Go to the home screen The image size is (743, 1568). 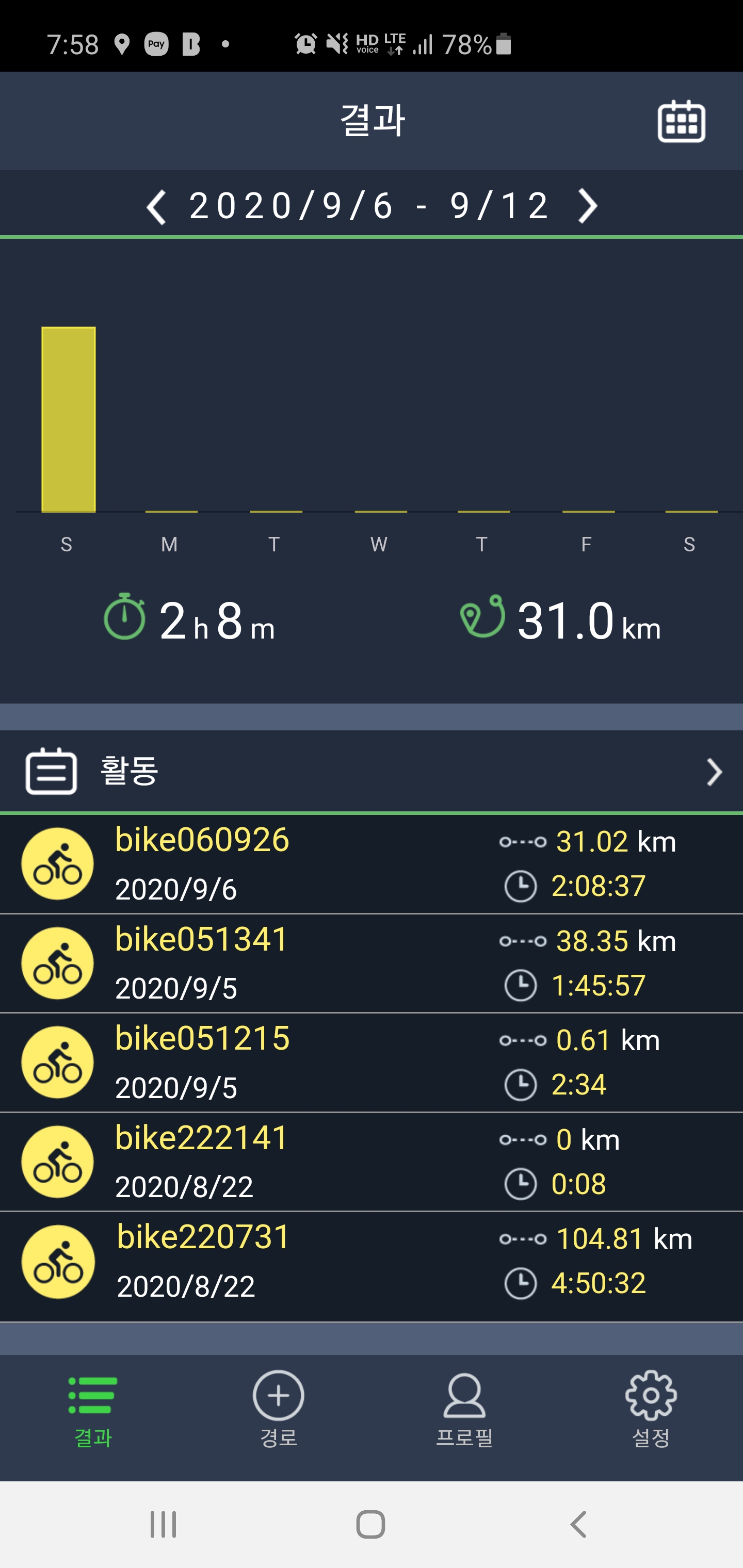pos(370,1525)
